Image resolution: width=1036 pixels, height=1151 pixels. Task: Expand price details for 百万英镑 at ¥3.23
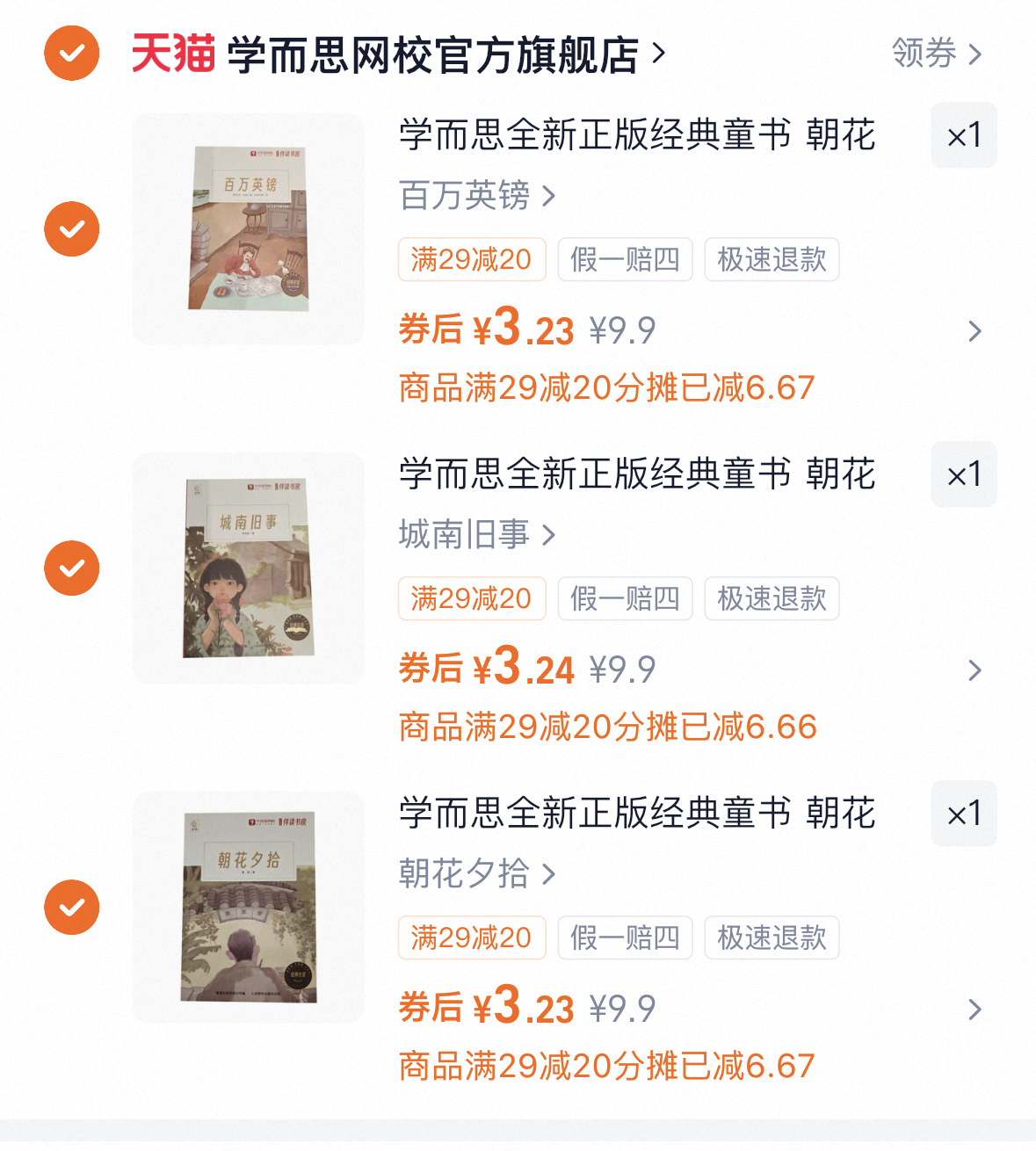(974, 331)
